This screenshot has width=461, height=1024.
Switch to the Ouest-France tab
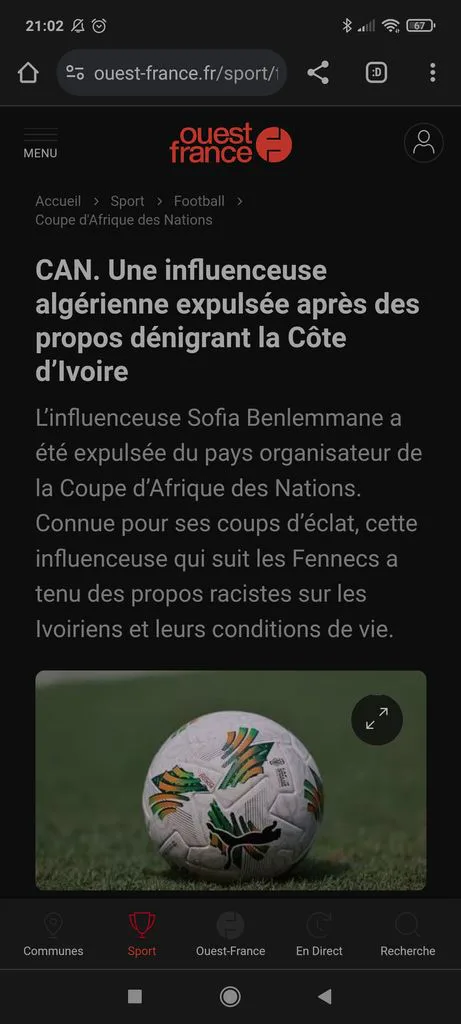pos(230,935)
